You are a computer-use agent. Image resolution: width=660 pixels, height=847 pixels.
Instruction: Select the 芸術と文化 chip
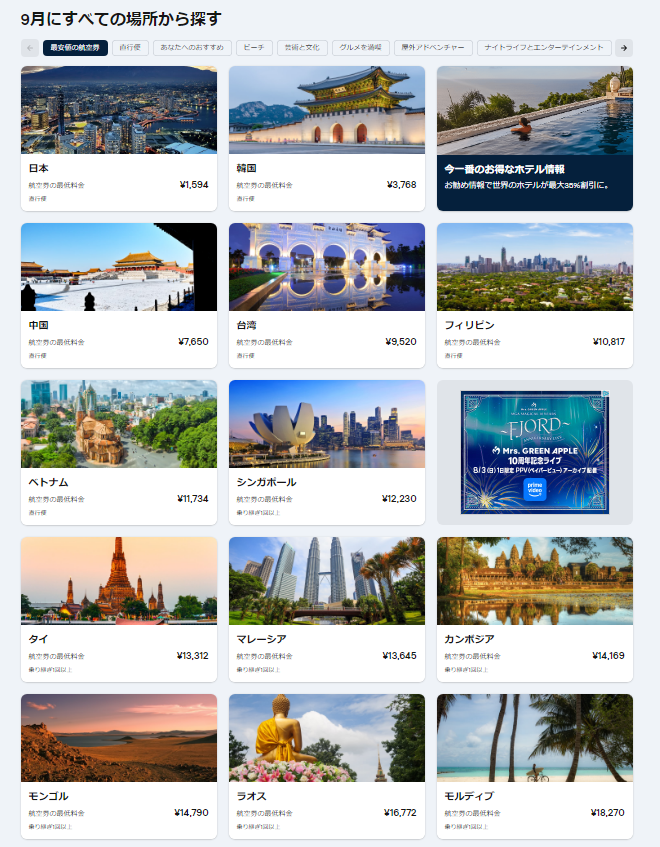pyautogui.click(x=302, y=47)
